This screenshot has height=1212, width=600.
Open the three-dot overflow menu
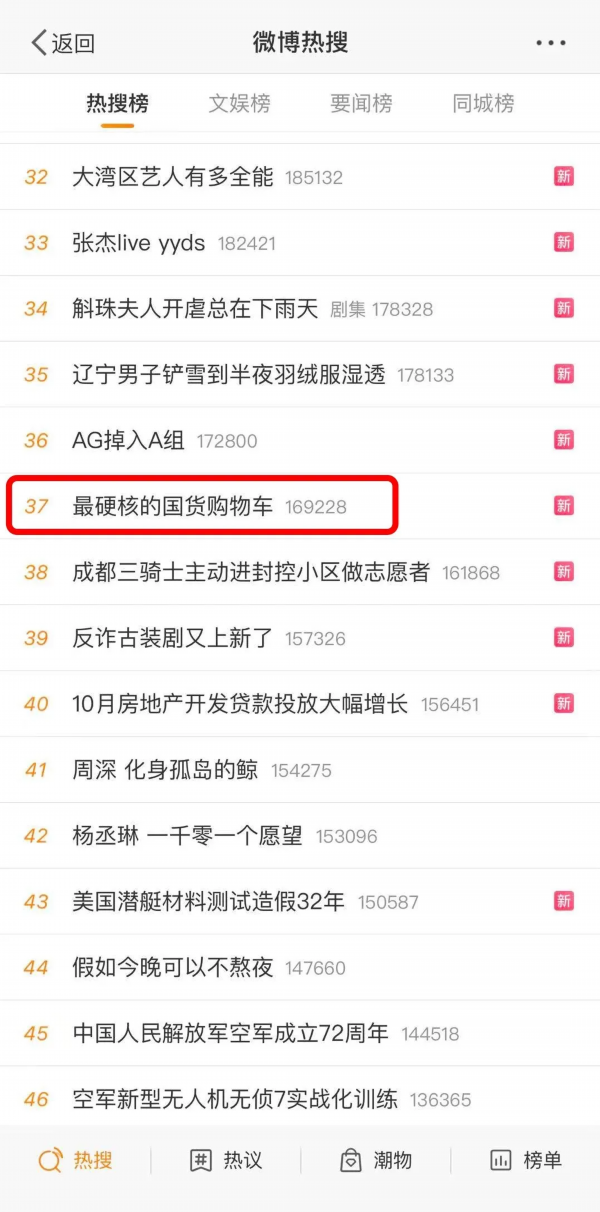click(x=550, y=43)
